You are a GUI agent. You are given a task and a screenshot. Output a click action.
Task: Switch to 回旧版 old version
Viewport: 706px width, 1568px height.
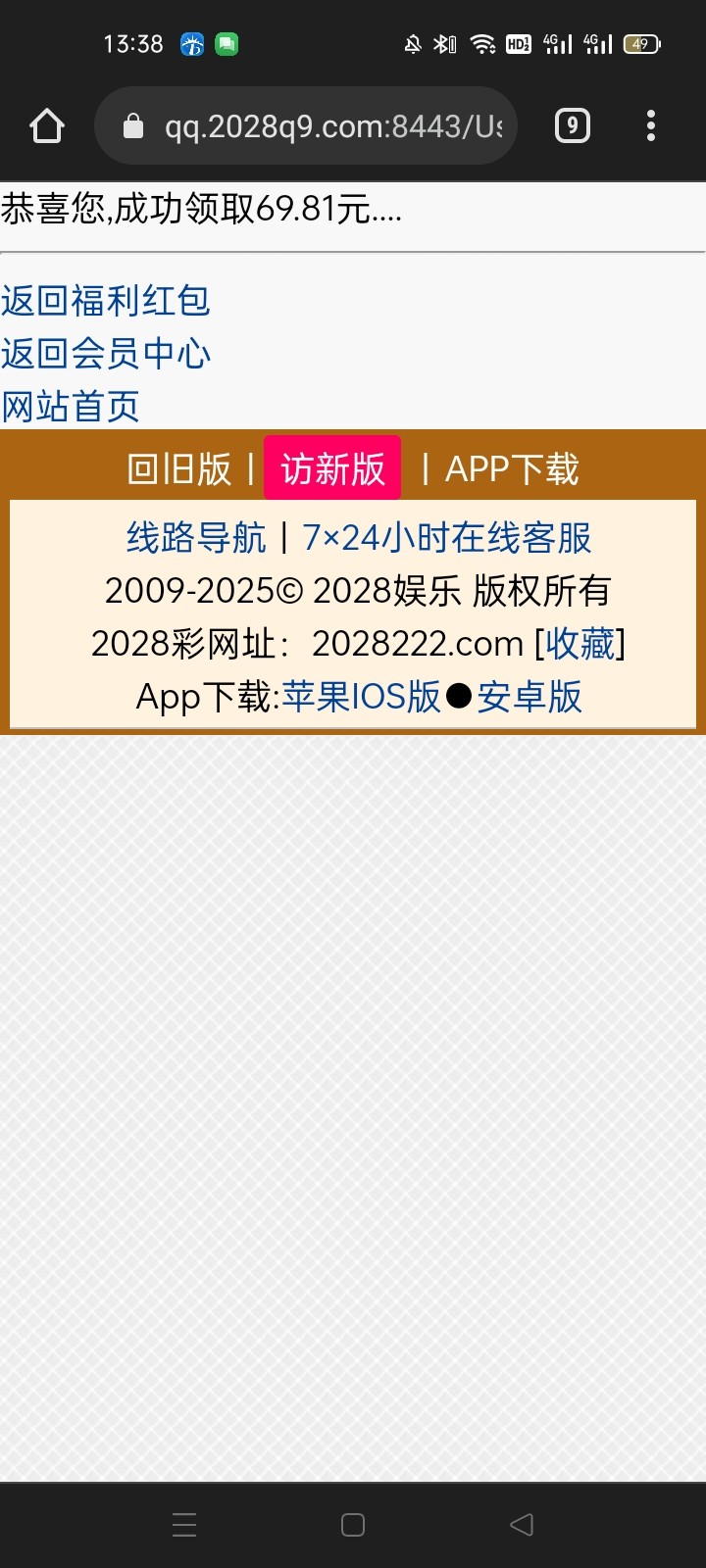[x=178, y=469]
